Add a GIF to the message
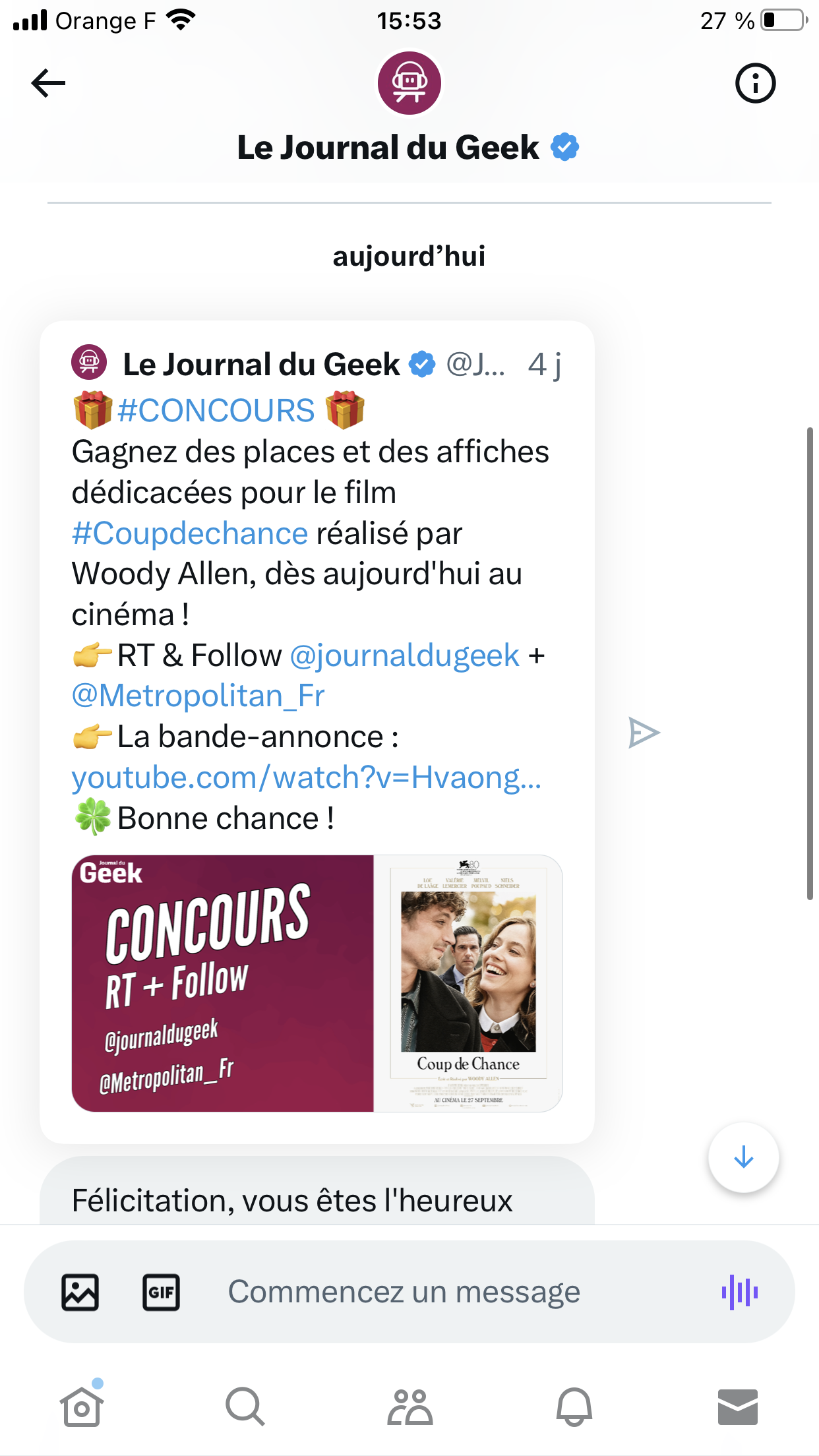 [161, 1292]
